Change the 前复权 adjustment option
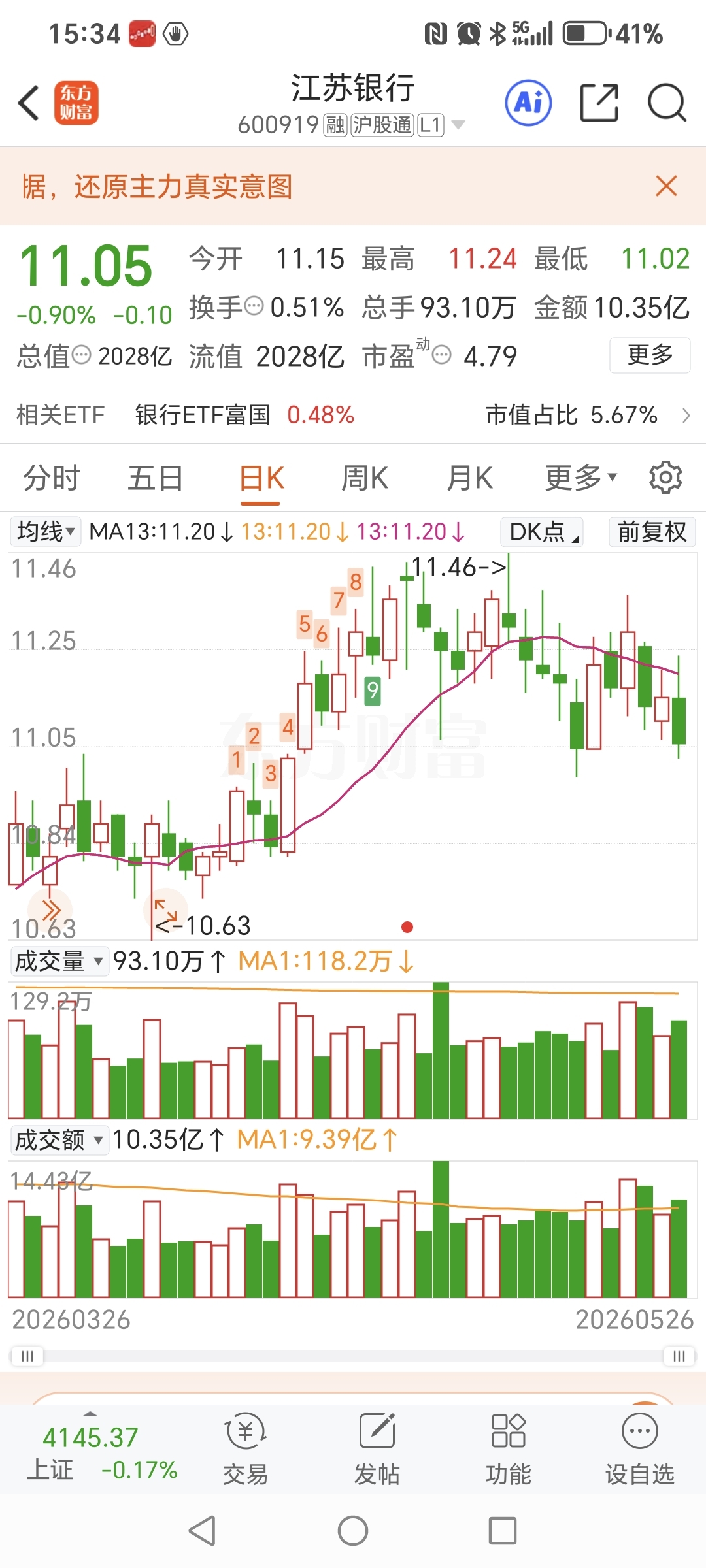The width and height of the screenshot is (706, 1568). (652, 531)
